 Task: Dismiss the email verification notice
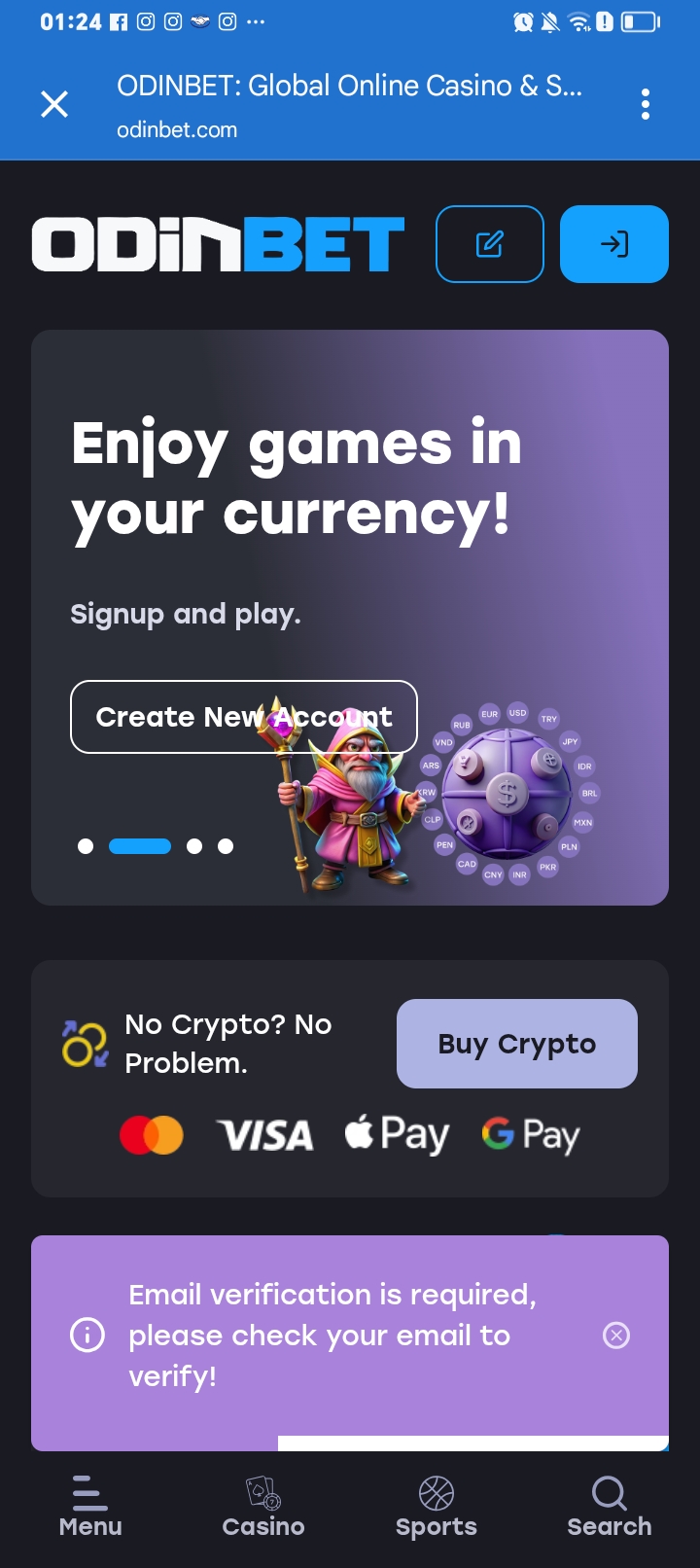pos(616,1336)
